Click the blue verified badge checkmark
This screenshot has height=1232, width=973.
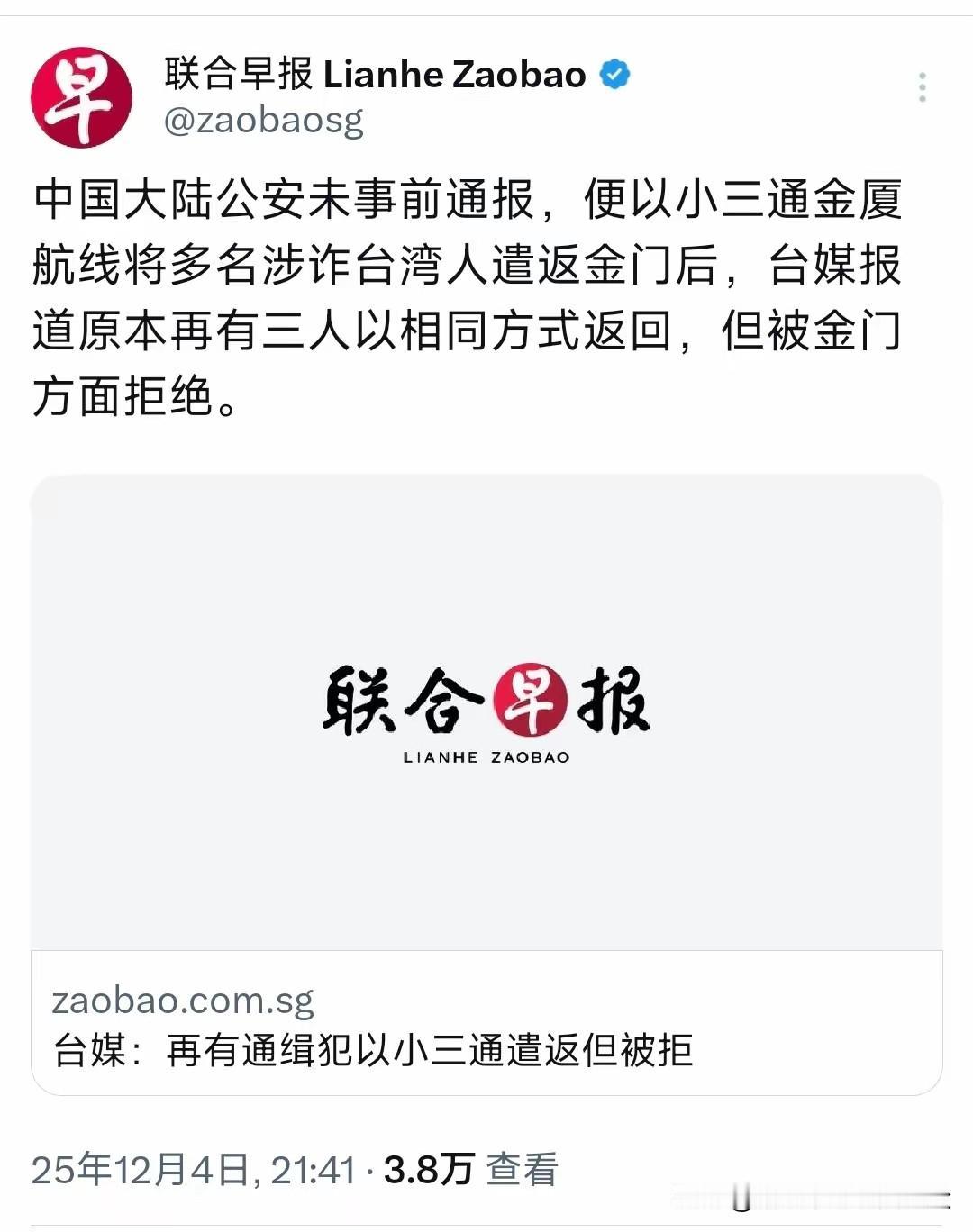click(615, 74)
